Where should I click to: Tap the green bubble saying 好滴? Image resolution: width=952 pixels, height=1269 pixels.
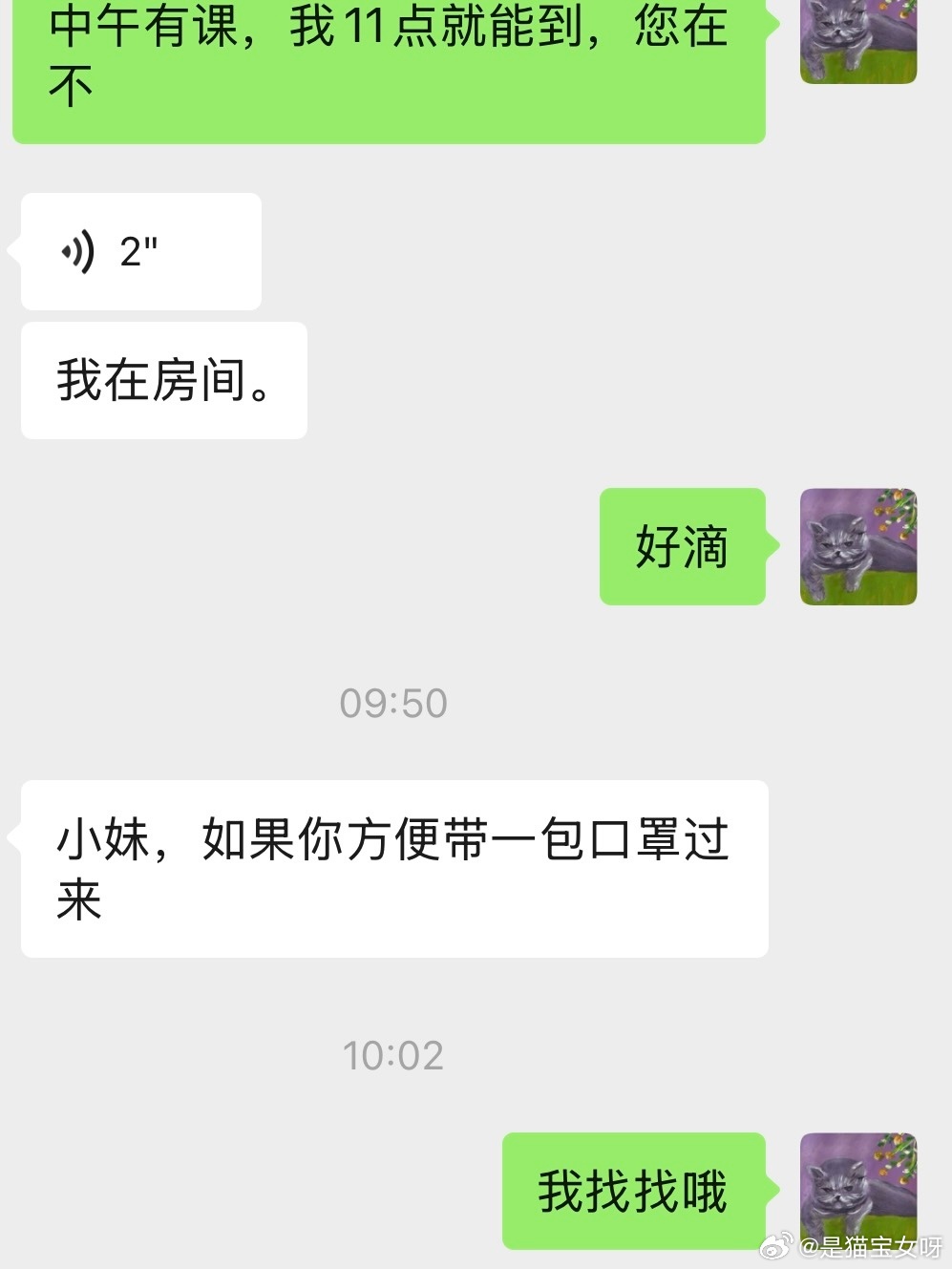point(682,548)
